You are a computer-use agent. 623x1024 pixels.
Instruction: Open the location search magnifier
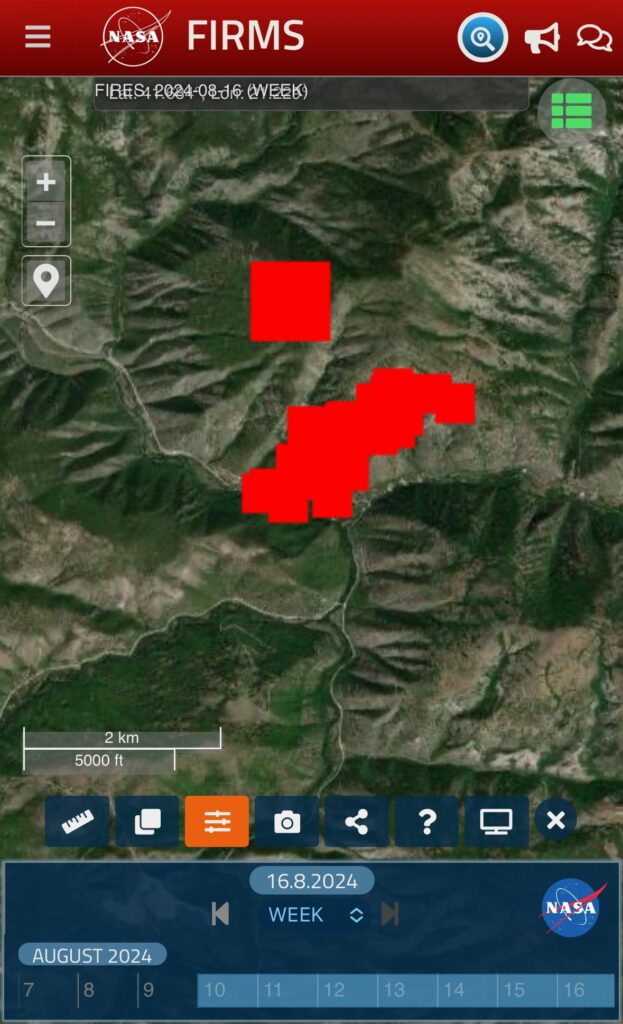[x=483, y=39]
